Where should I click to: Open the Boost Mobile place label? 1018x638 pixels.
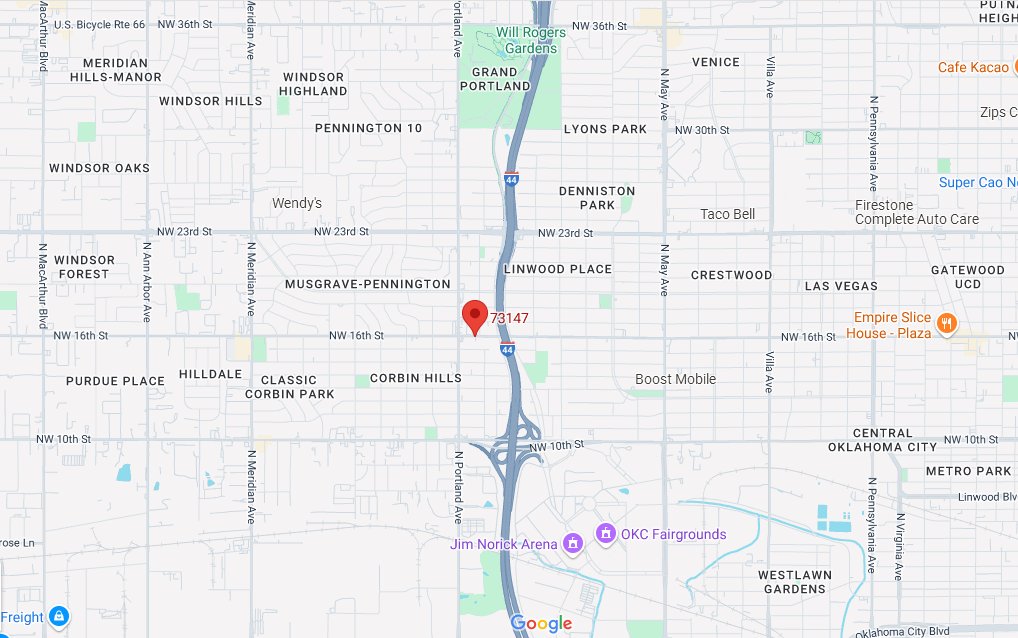coord(675,379)
